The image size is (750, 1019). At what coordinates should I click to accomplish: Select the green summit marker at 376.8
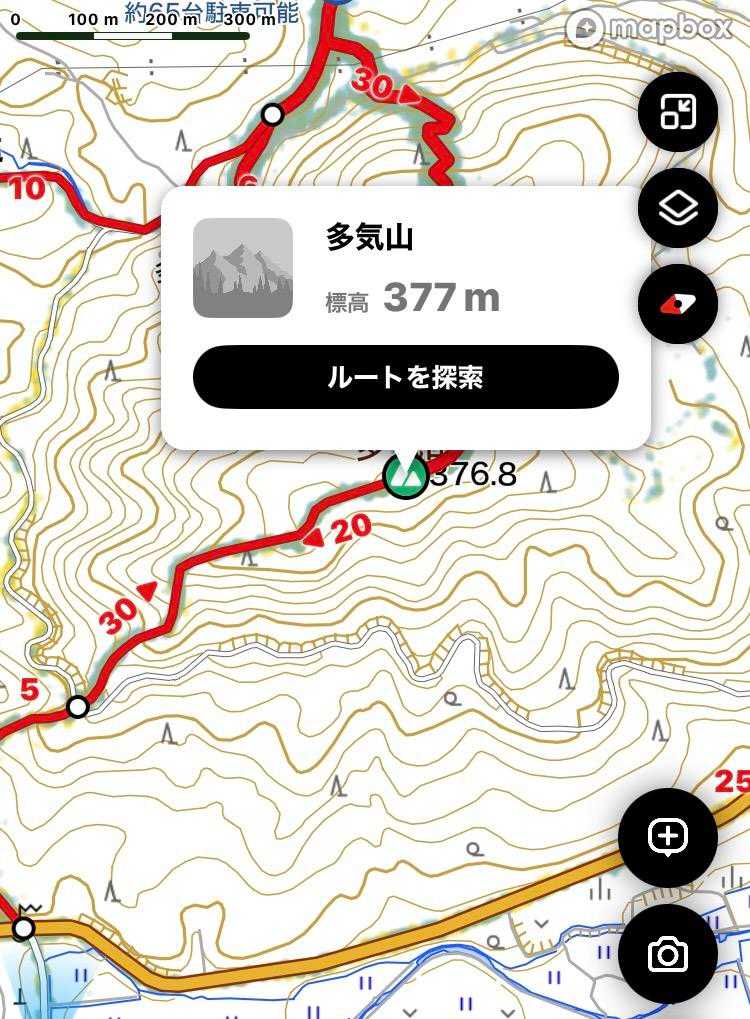406,476
